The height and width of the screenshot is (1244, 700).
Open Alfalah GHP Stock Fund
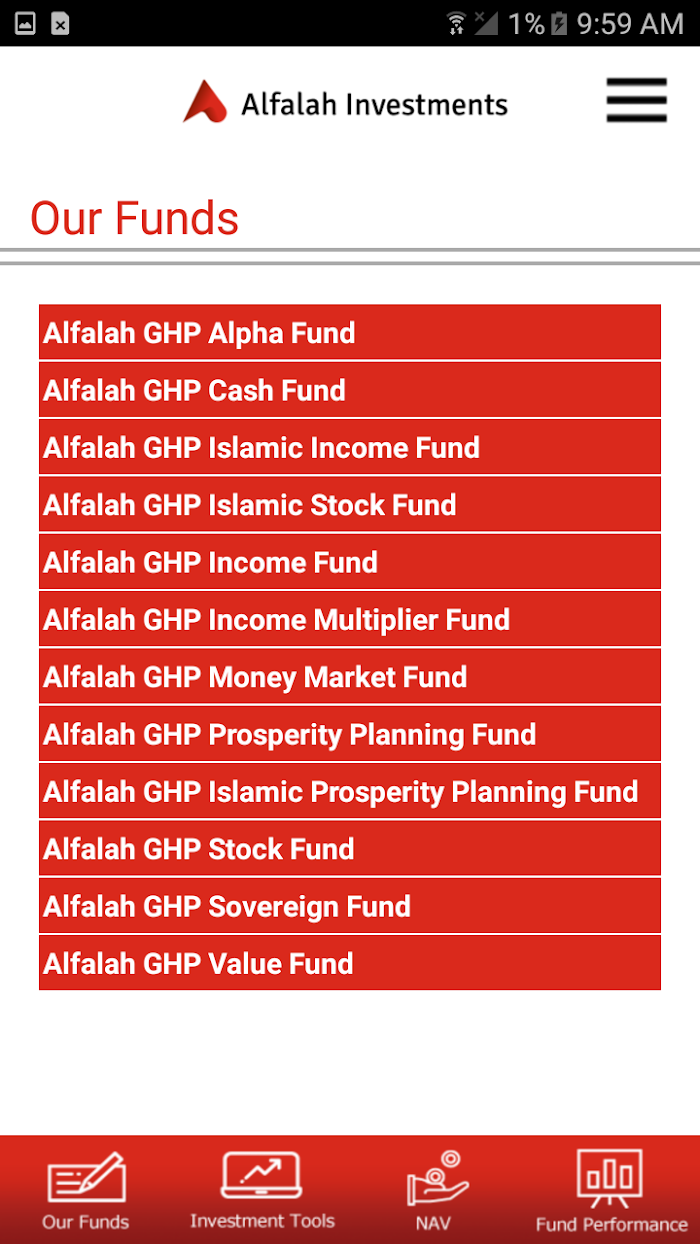point(349,849)
